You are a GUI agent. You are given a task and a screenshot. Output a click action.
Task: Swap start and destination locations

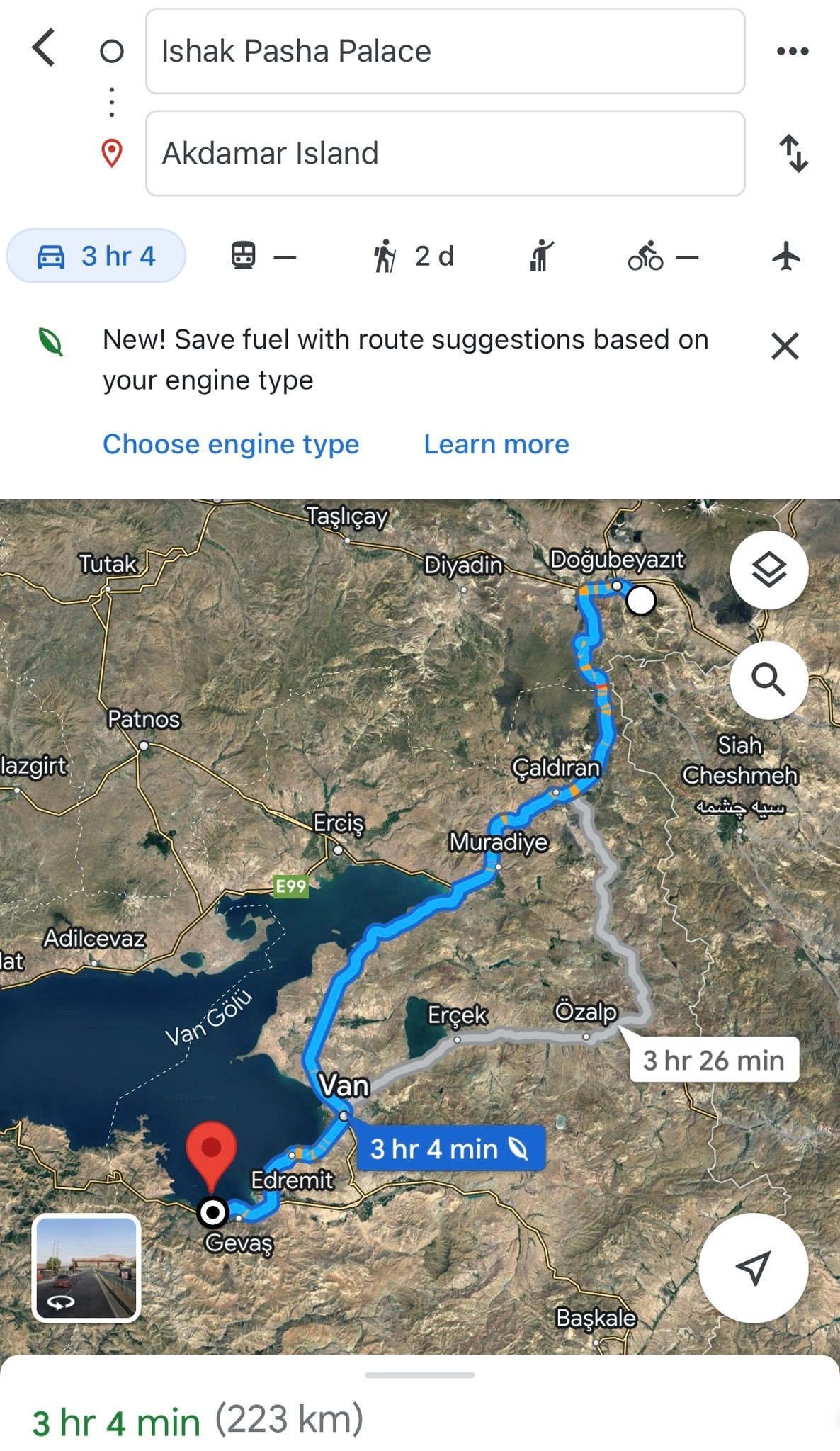coord(793,153)
